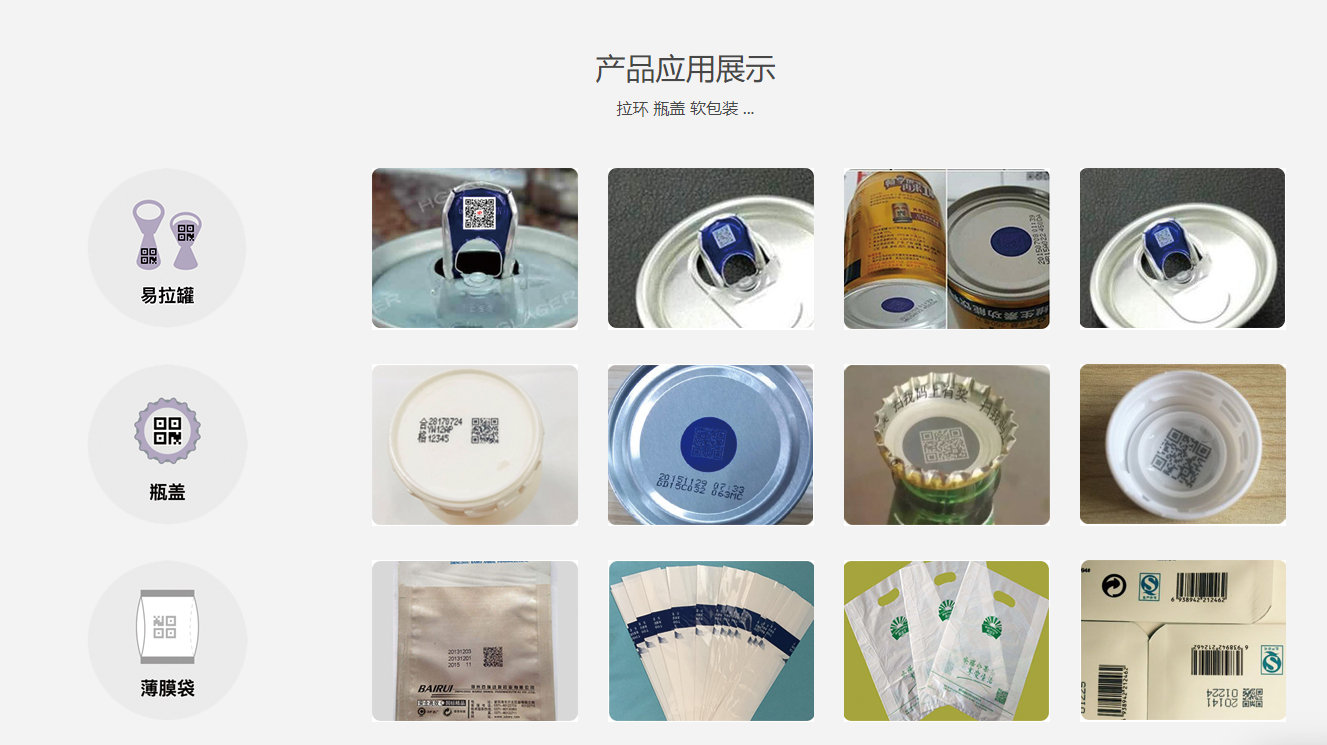View the white screw cap inner QR photo

tap(1182, 444)
